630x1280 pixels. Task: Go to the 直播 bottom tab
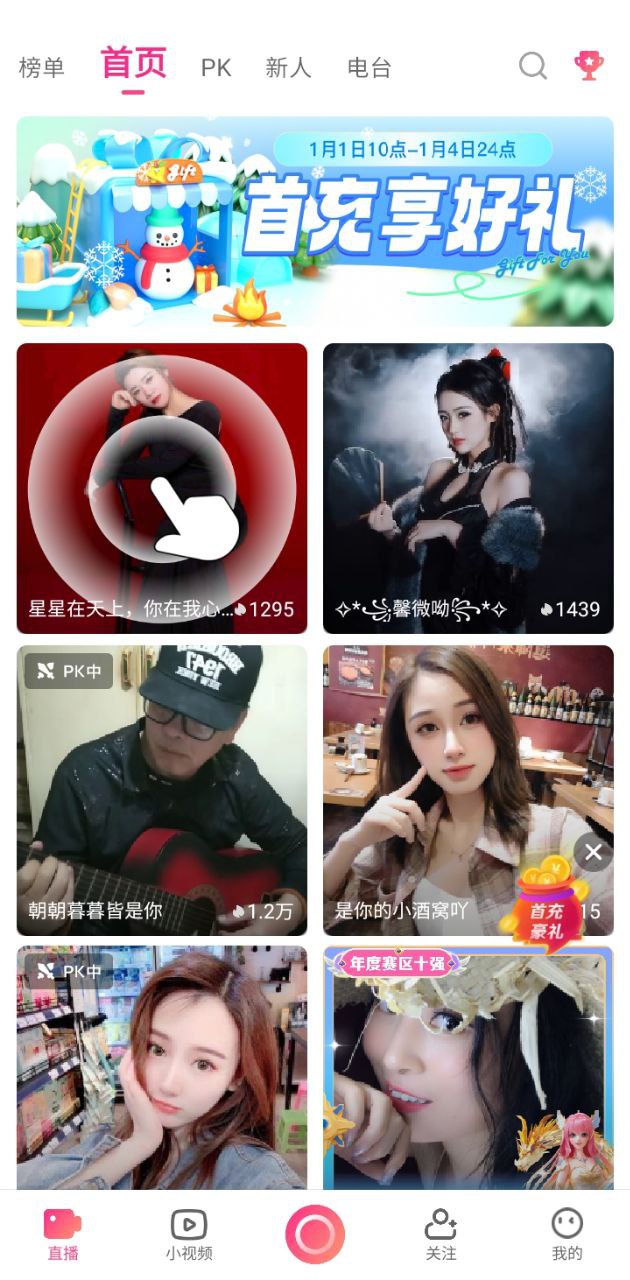pyautogui.click(x=63, y=1234)
